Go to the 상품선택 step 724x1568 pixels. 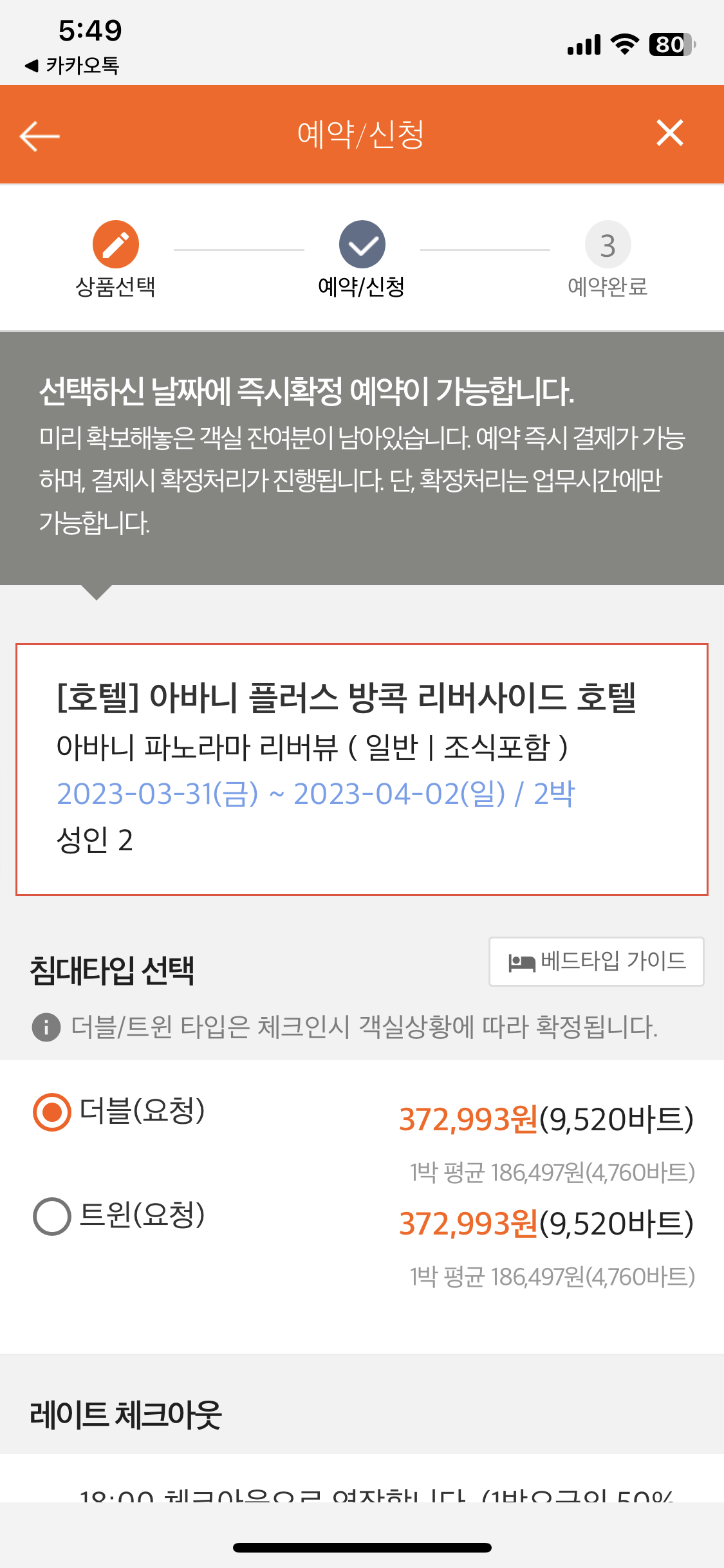pyautogui.click(x=116, y=245)
